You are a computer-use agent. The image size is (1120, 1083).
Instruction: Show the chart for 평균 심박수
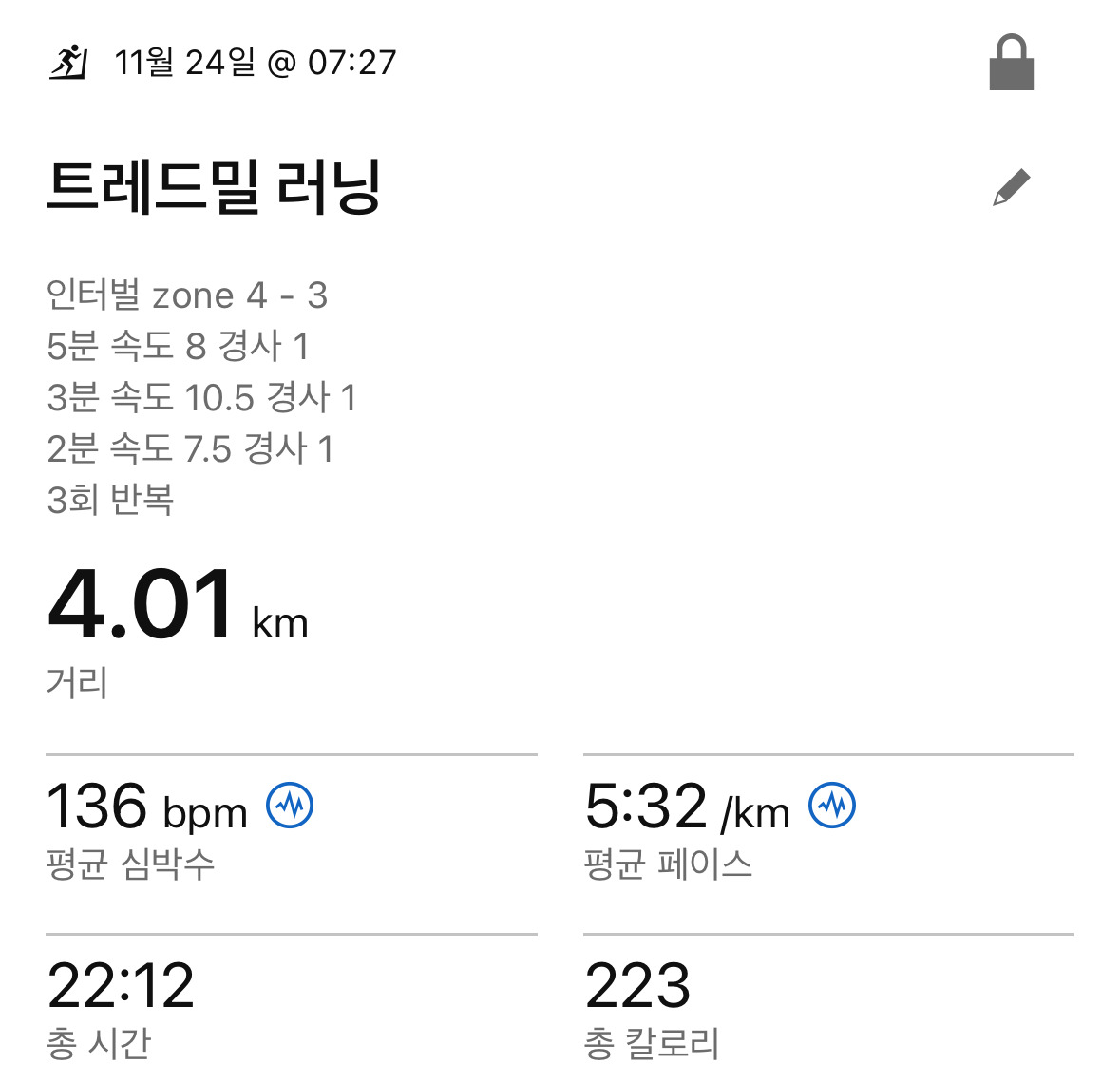290,806
